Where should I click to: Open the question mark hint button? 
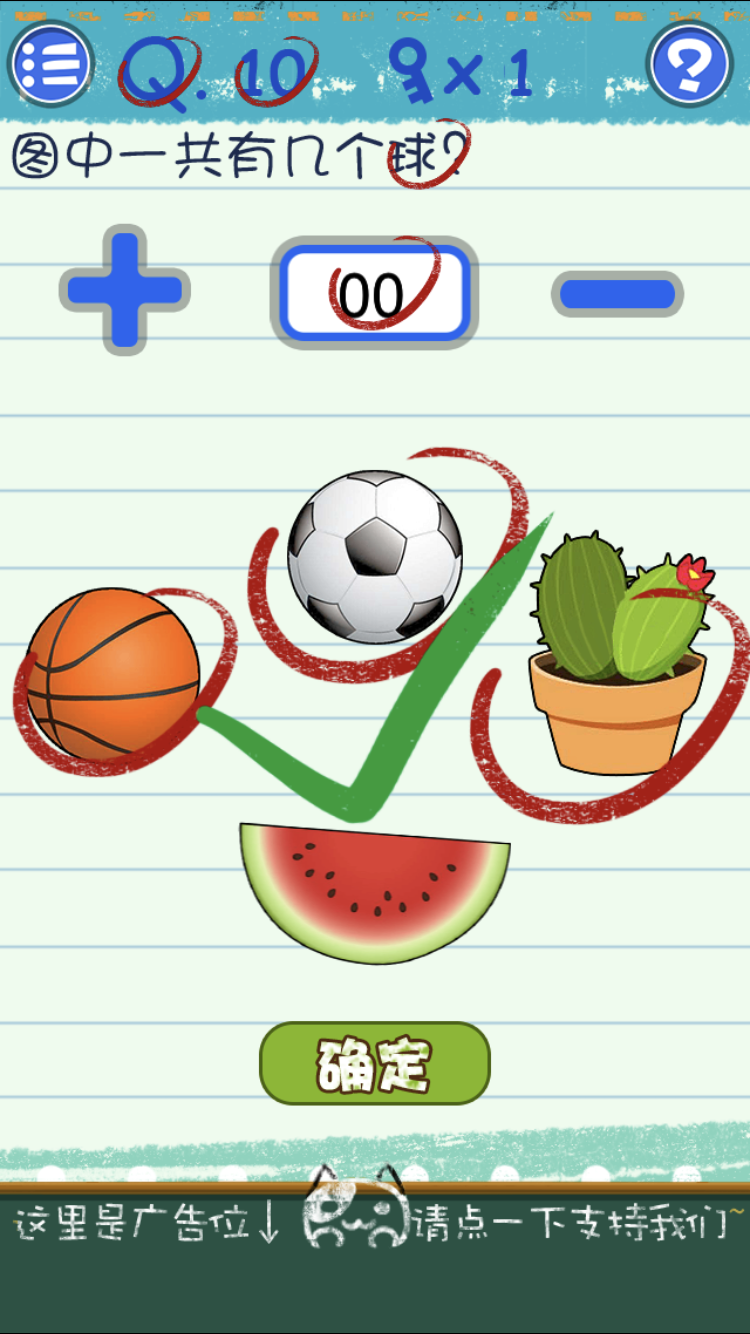690,64
